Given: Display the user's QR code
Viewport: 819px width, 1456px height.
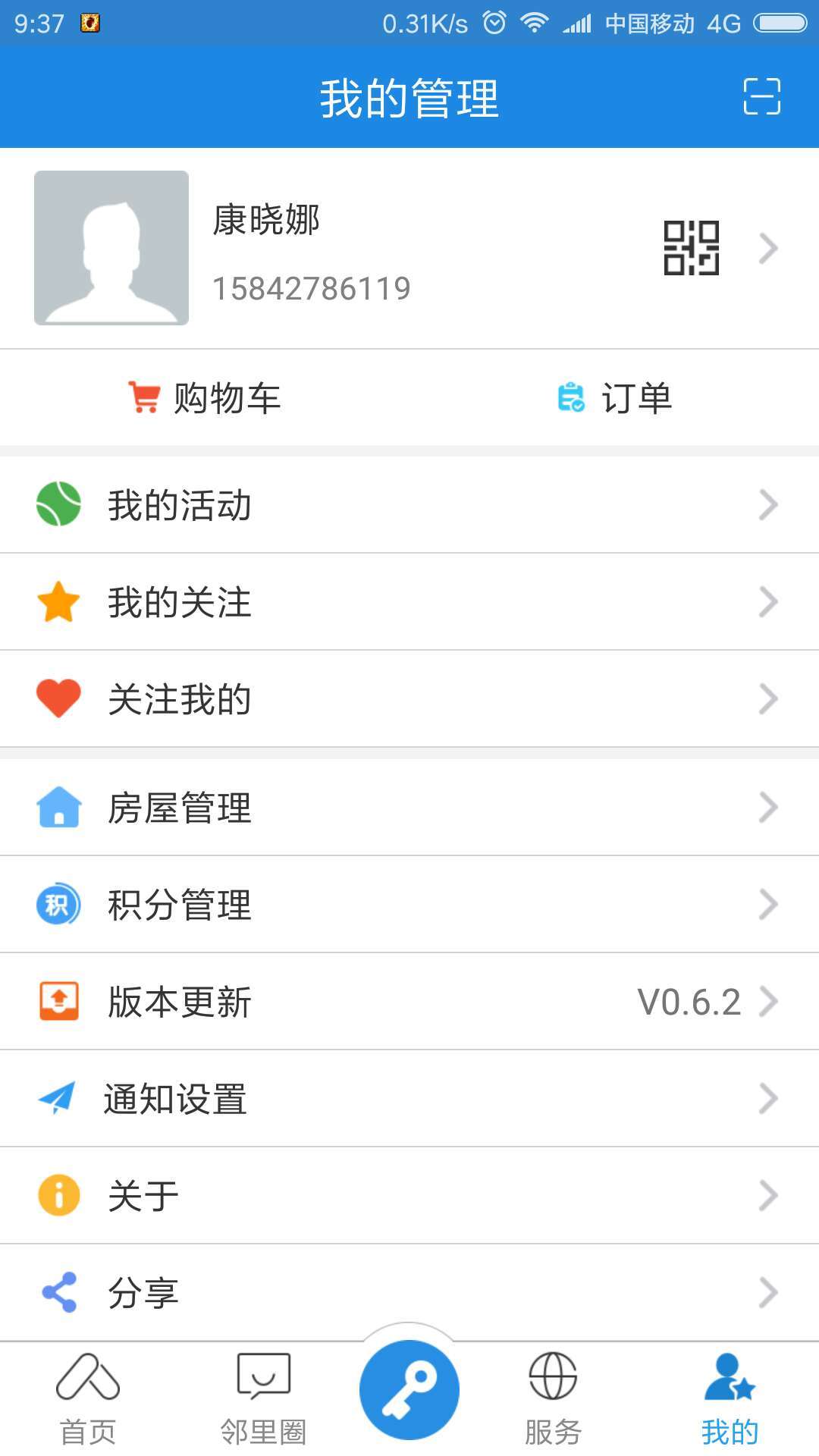Looking at the screenshot, I should click(x=689, y=248).
